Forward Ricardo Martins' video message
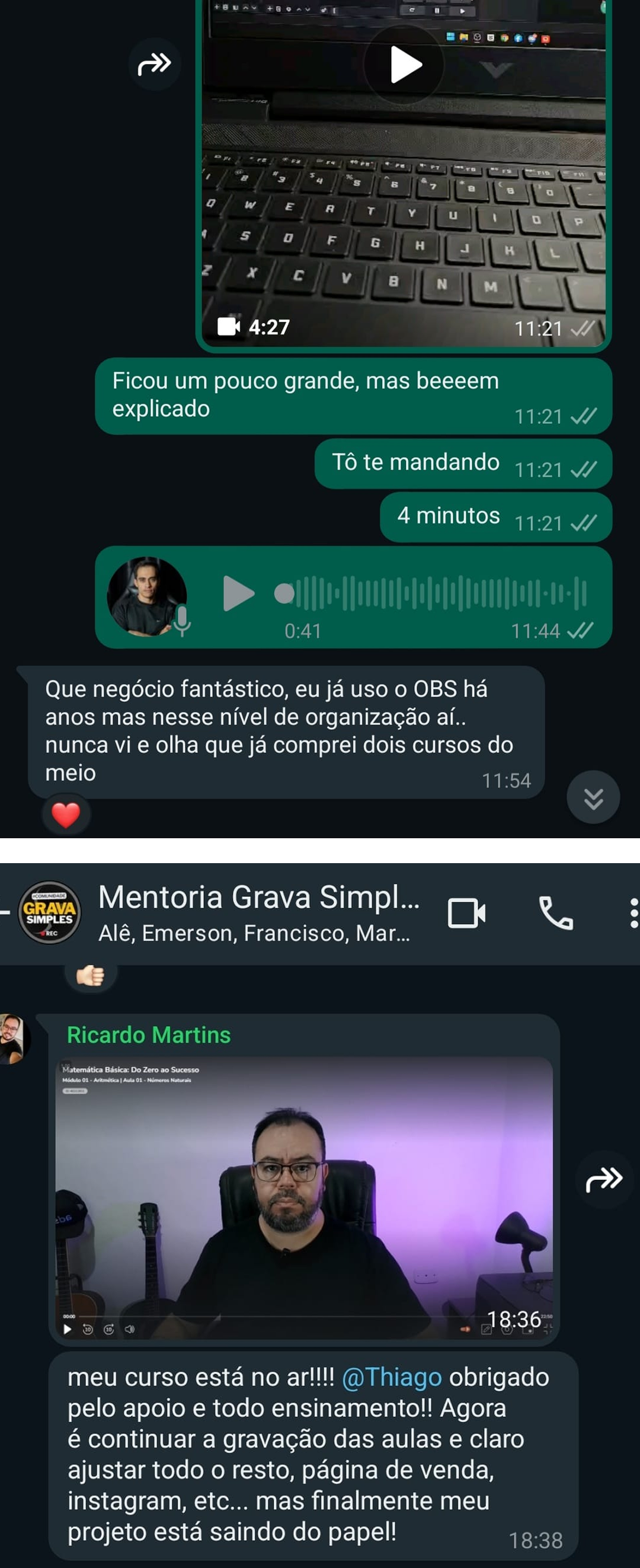Image resolution: width=640 pixels, height=1568 pixels. 602,1180
